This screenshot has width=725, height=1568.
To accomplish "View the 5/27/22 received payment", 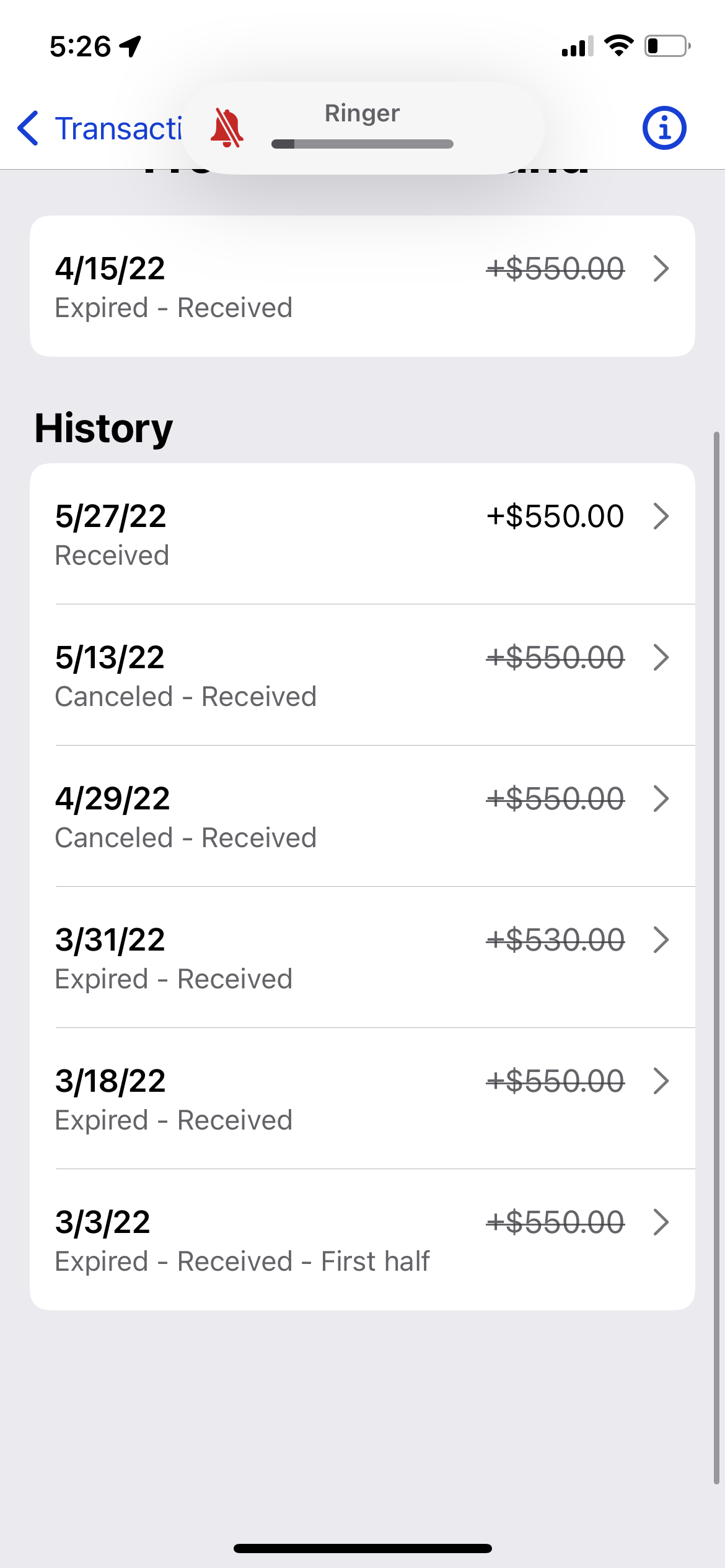I will coord(362,534).
